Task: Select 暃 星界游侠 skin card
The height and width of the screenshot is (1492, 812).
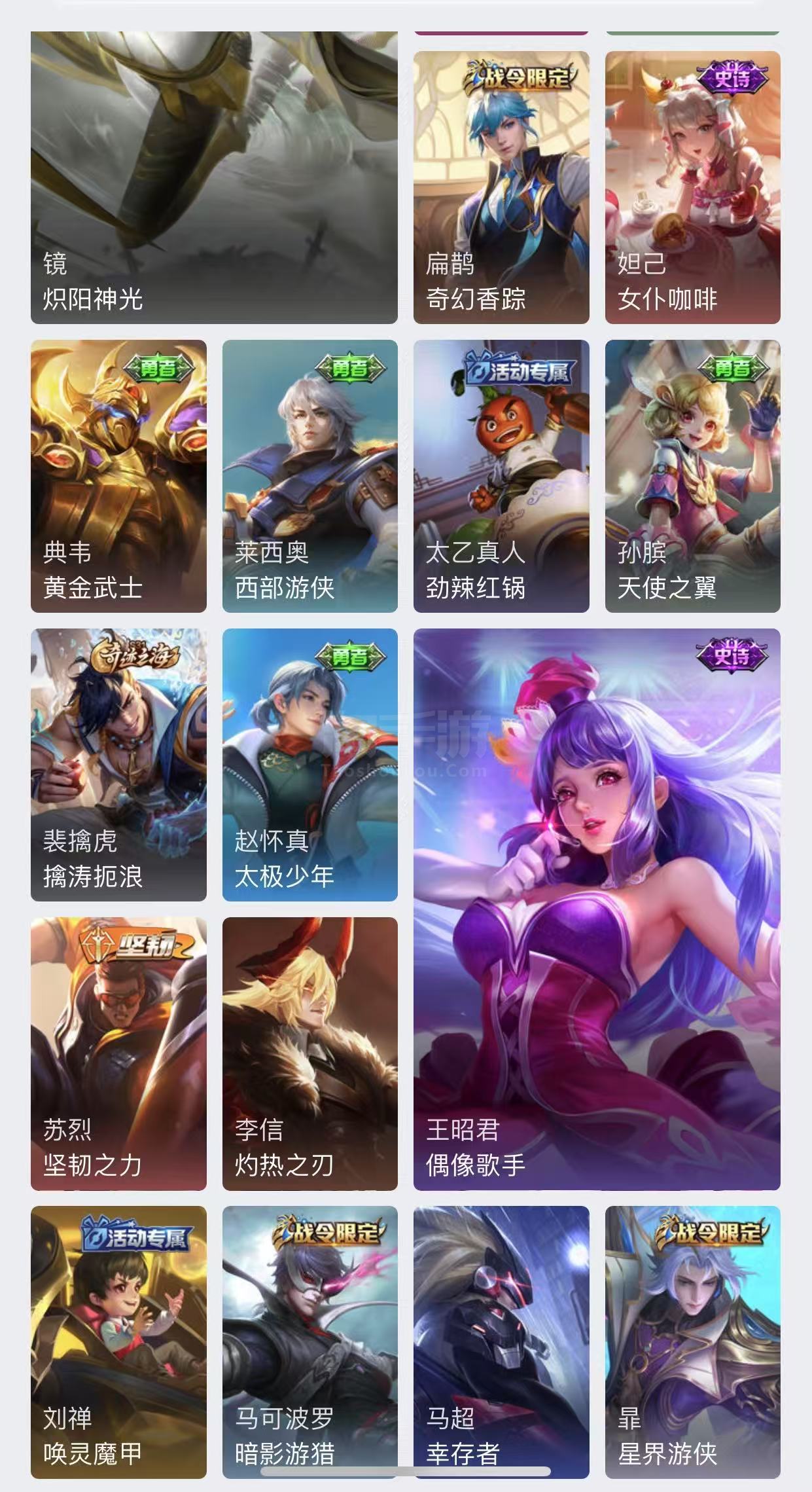Action: [x=693, y=1342]
